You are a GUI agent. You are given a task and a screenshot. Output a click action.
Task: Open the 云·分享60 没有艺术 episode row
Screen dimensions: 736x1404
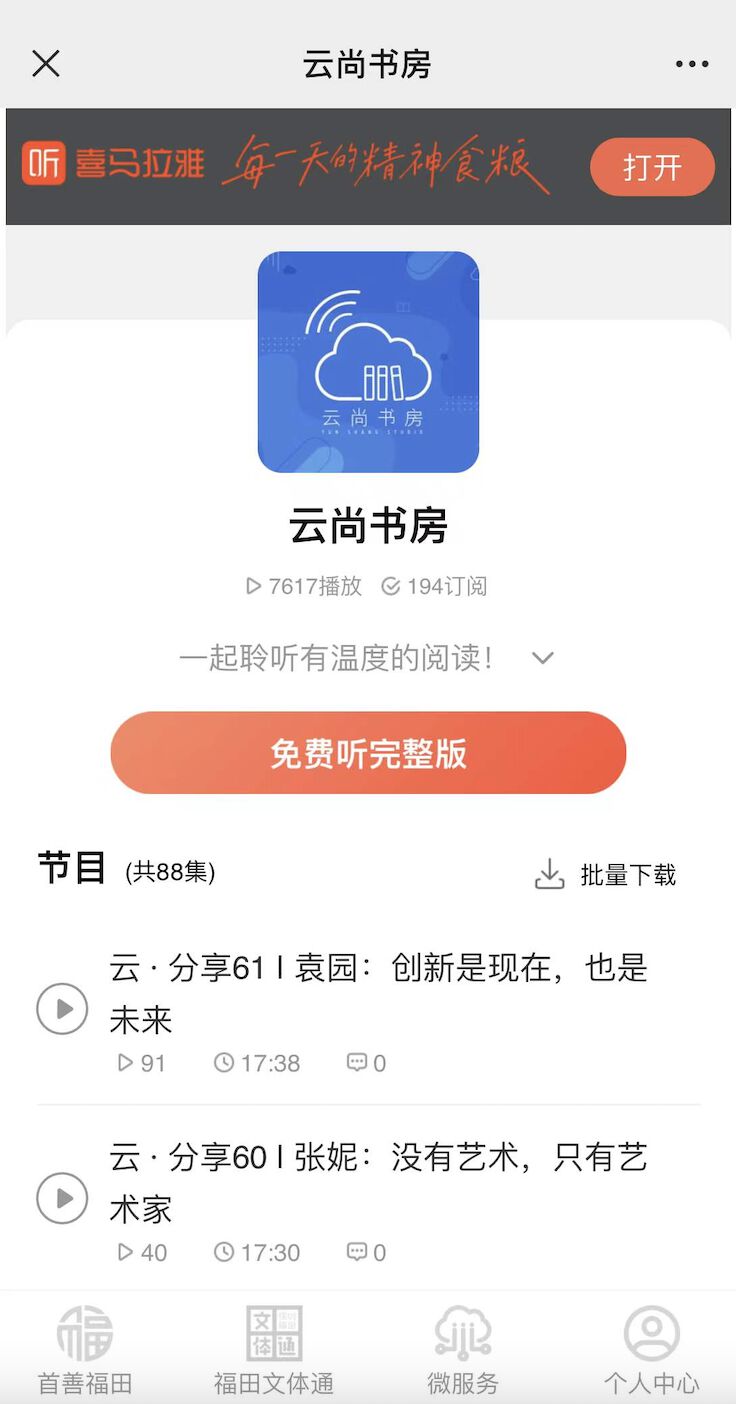tap(380, 1183)
